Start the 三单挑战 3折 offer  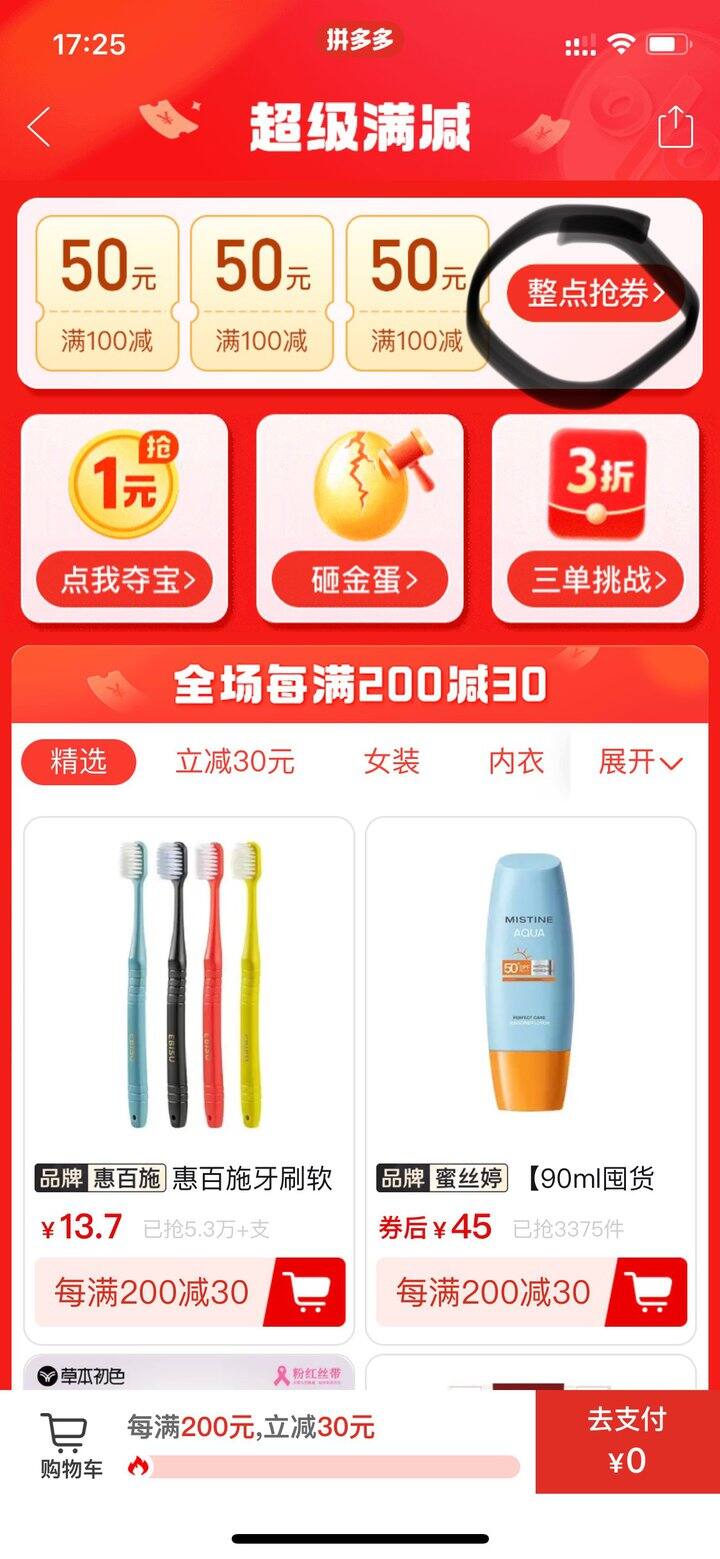tap(596, 579)
